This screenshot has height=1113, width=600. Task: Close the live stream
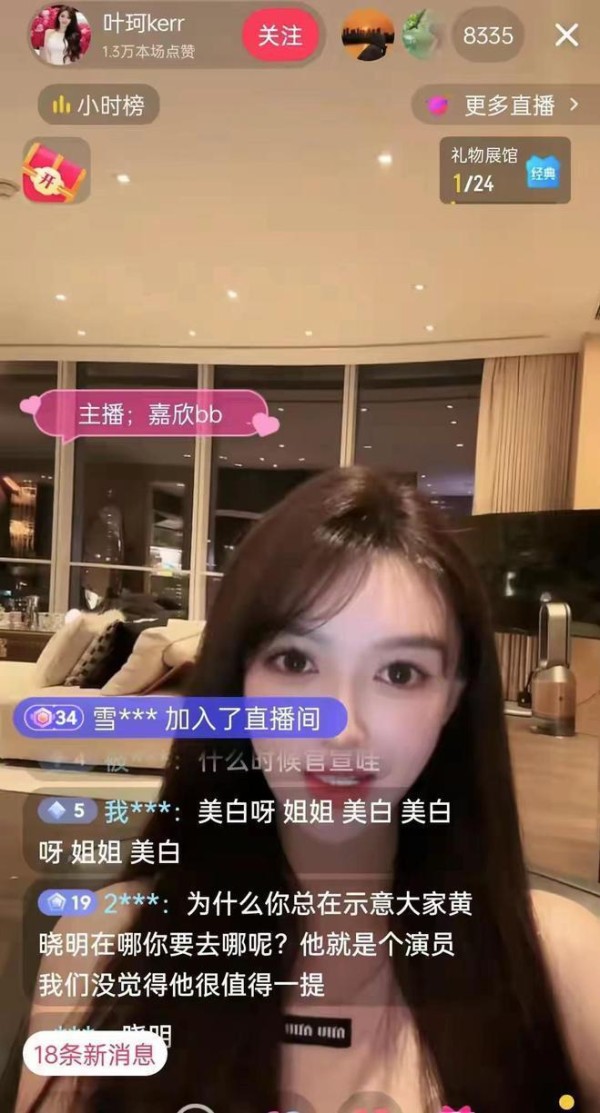click(566, 35)
